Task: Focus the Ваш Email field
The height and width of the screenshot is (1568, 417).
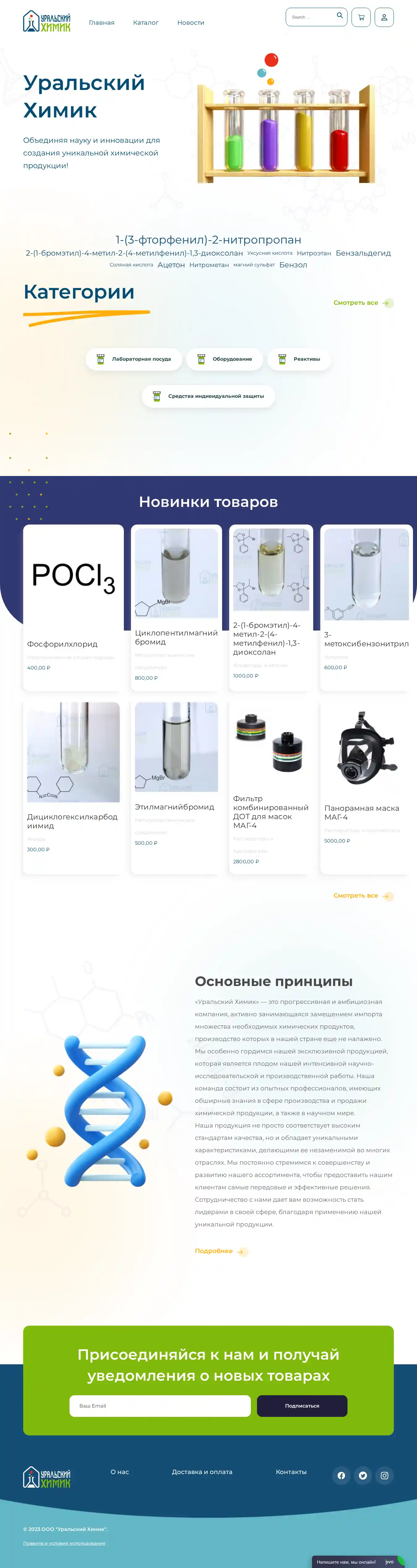Action: pos(160,1405)
